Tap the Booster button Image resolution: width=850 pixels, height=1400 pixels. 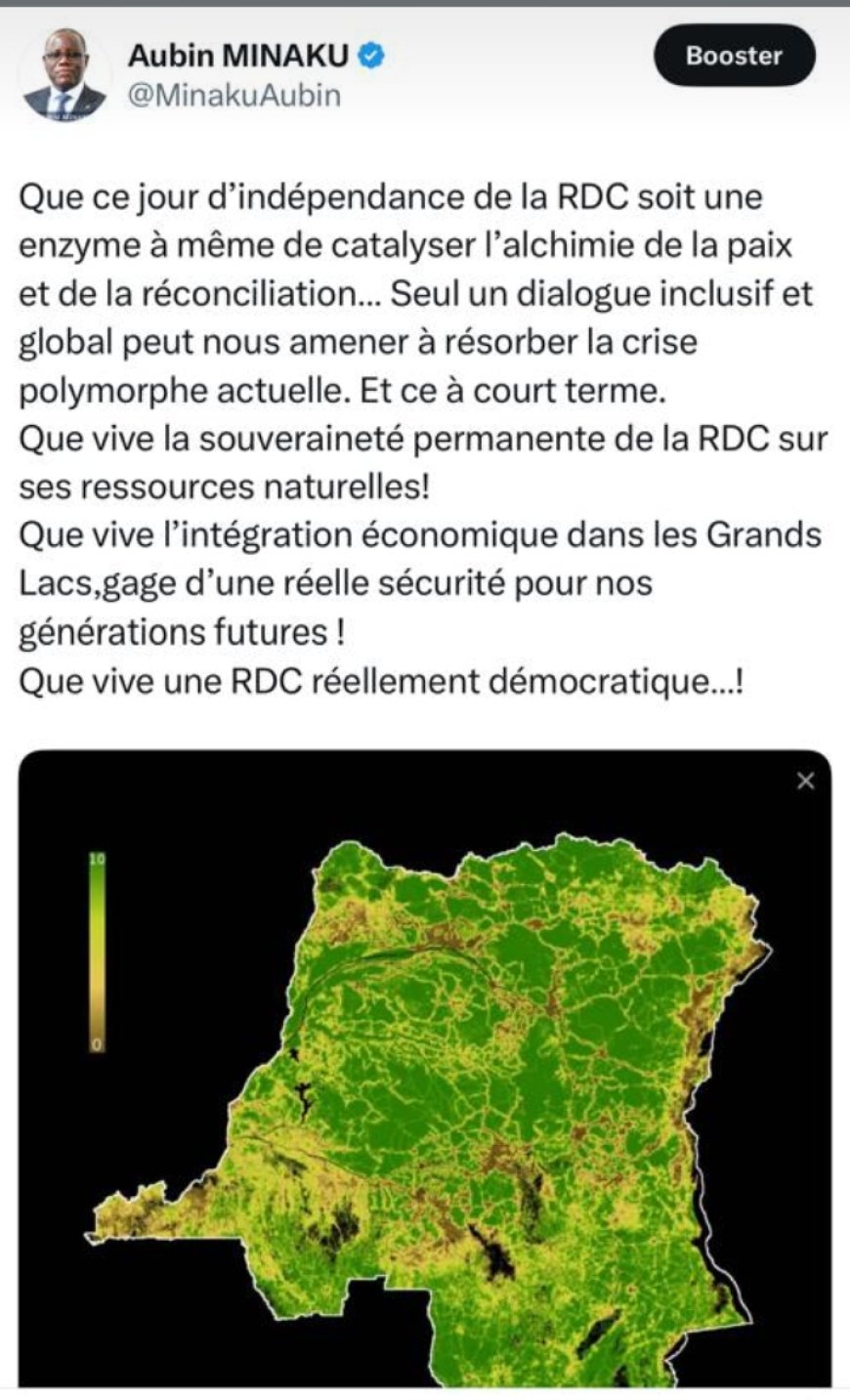[x=734, y=57]
